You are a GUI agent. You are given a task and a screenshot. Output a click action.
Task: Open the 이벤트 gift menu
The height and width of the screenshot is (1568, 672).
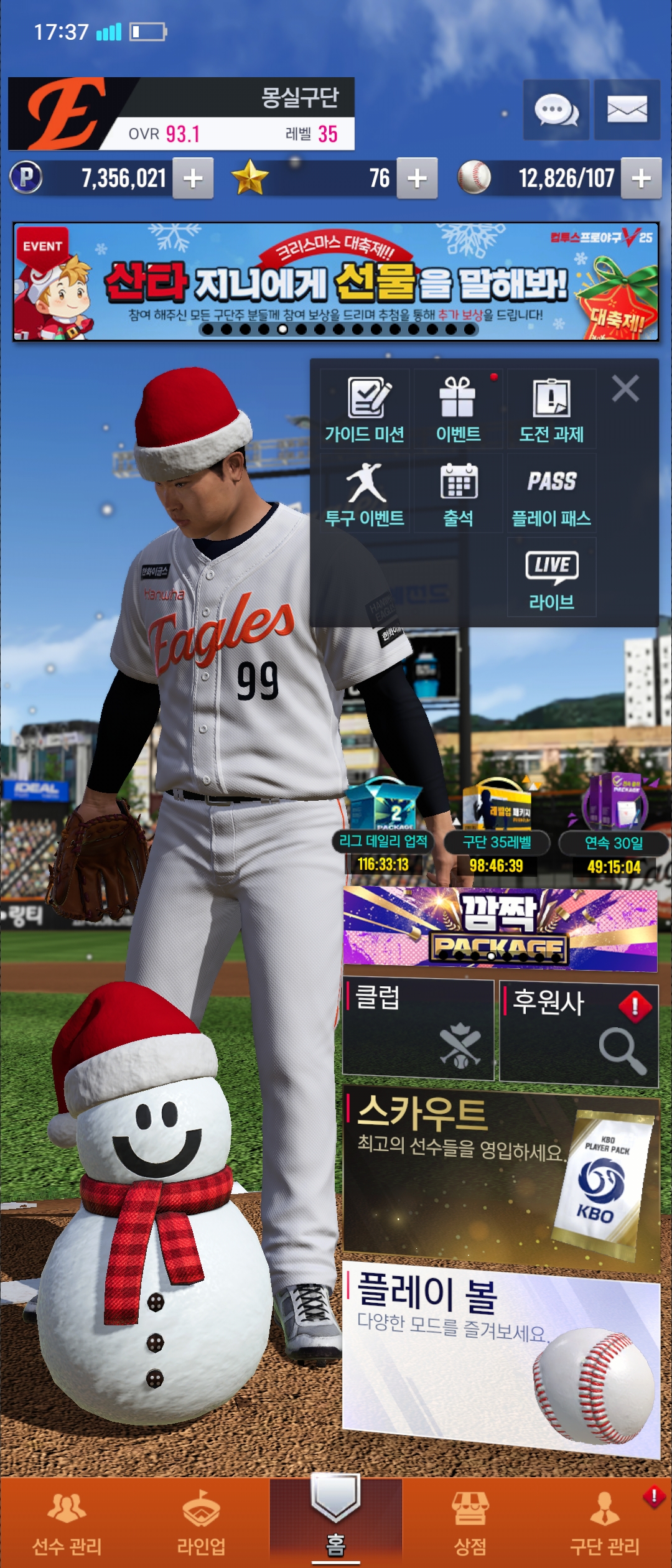(459, 409)
